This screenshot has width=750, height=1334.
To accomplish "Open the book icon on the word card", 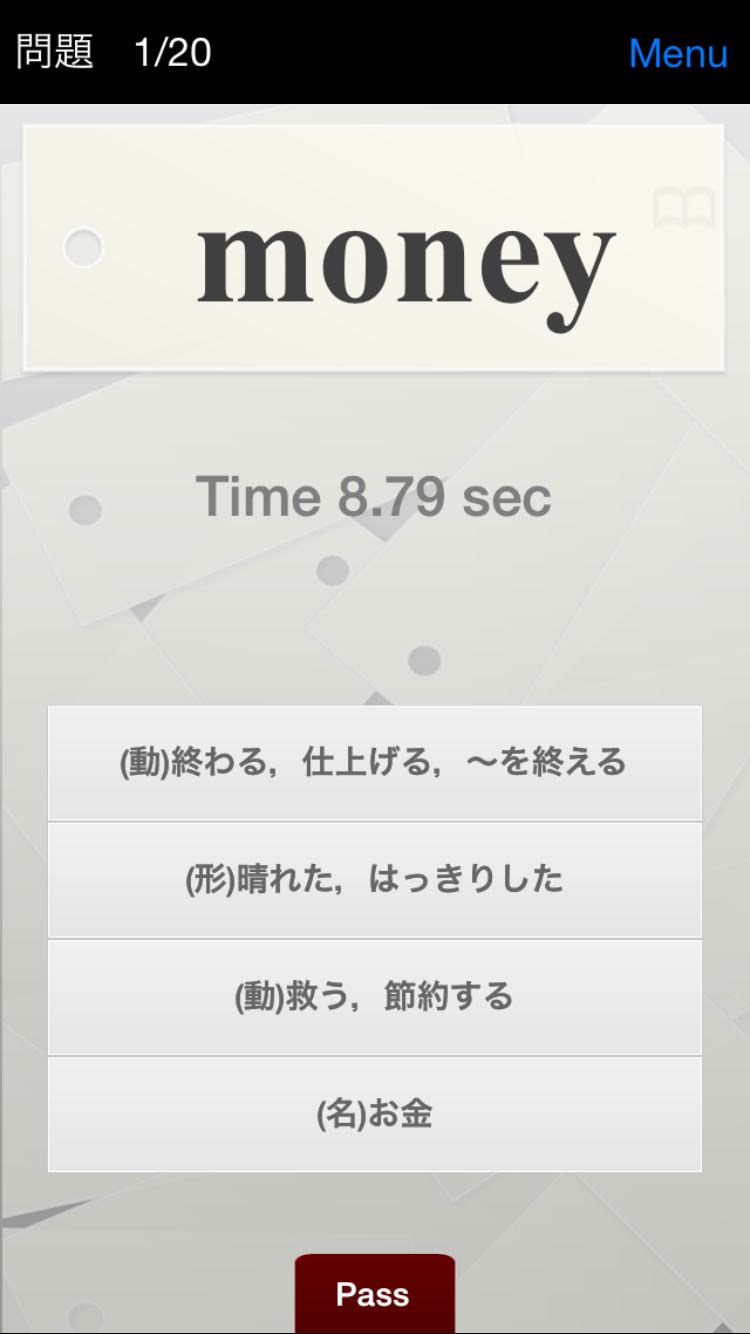I will [685, 208].
